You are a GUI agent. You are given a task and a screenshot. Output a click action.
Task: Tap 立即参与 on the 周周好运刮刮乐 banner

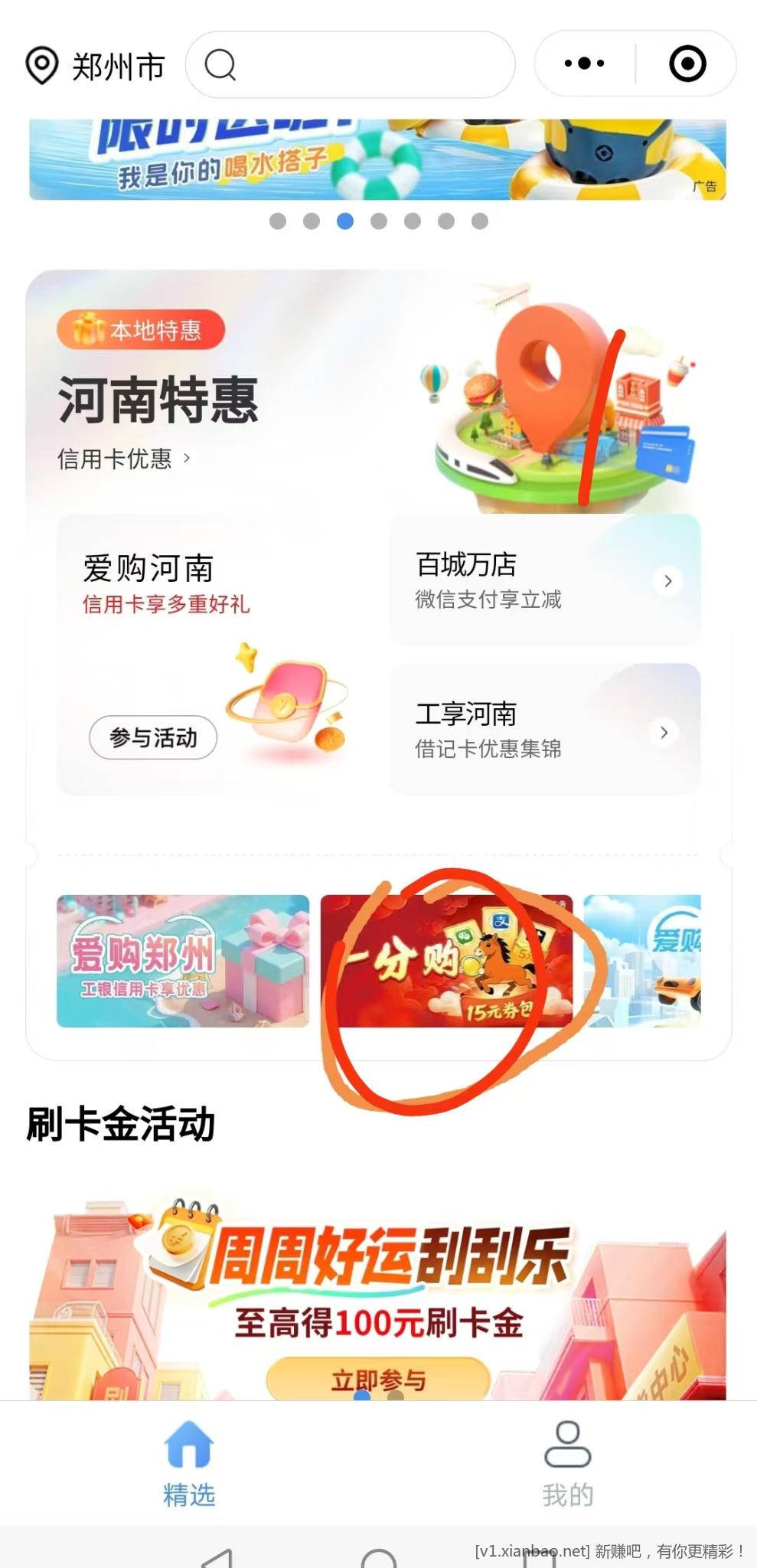(x=377, y=1379)
